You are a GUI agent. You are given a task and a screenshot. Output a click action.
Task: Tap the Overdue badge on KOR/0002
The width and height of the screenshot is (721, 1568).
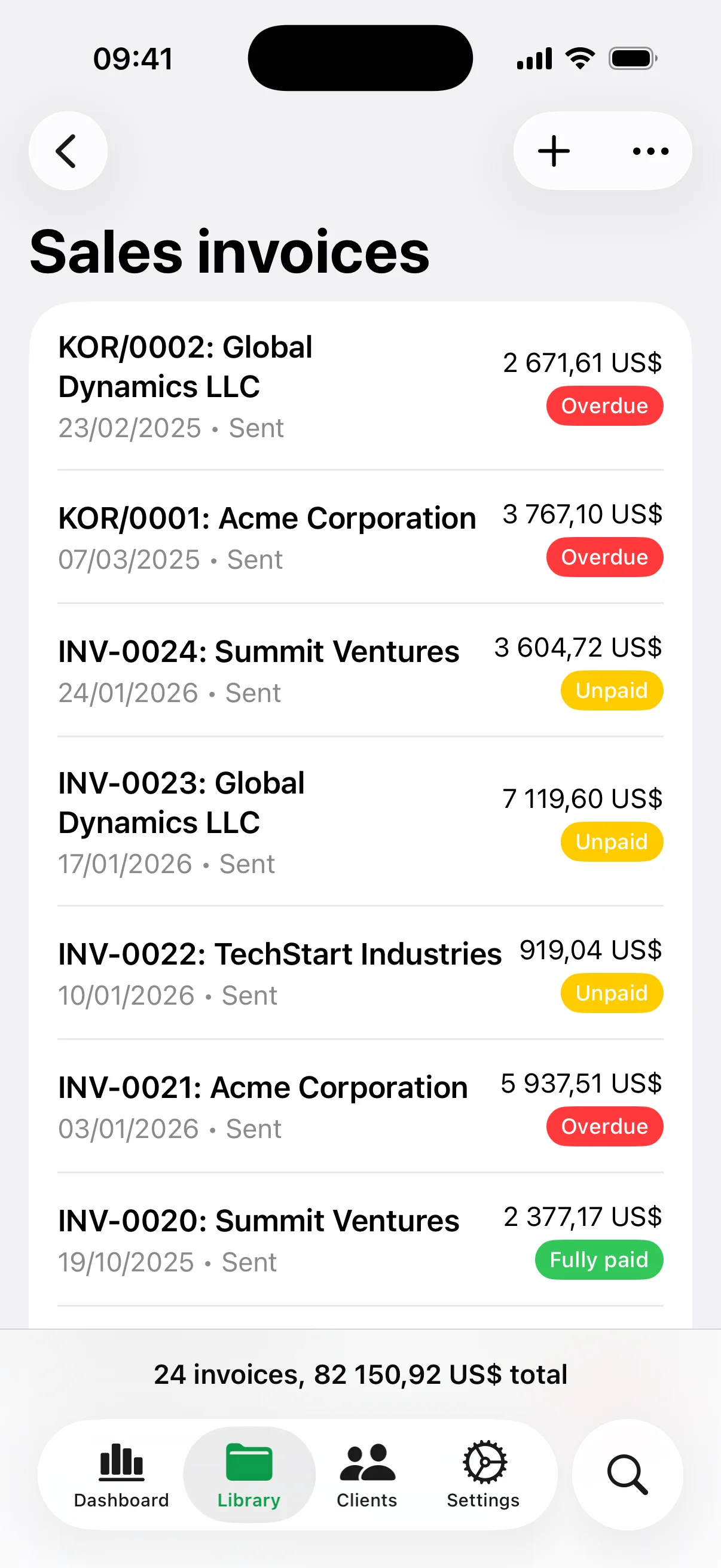point(604,405)
